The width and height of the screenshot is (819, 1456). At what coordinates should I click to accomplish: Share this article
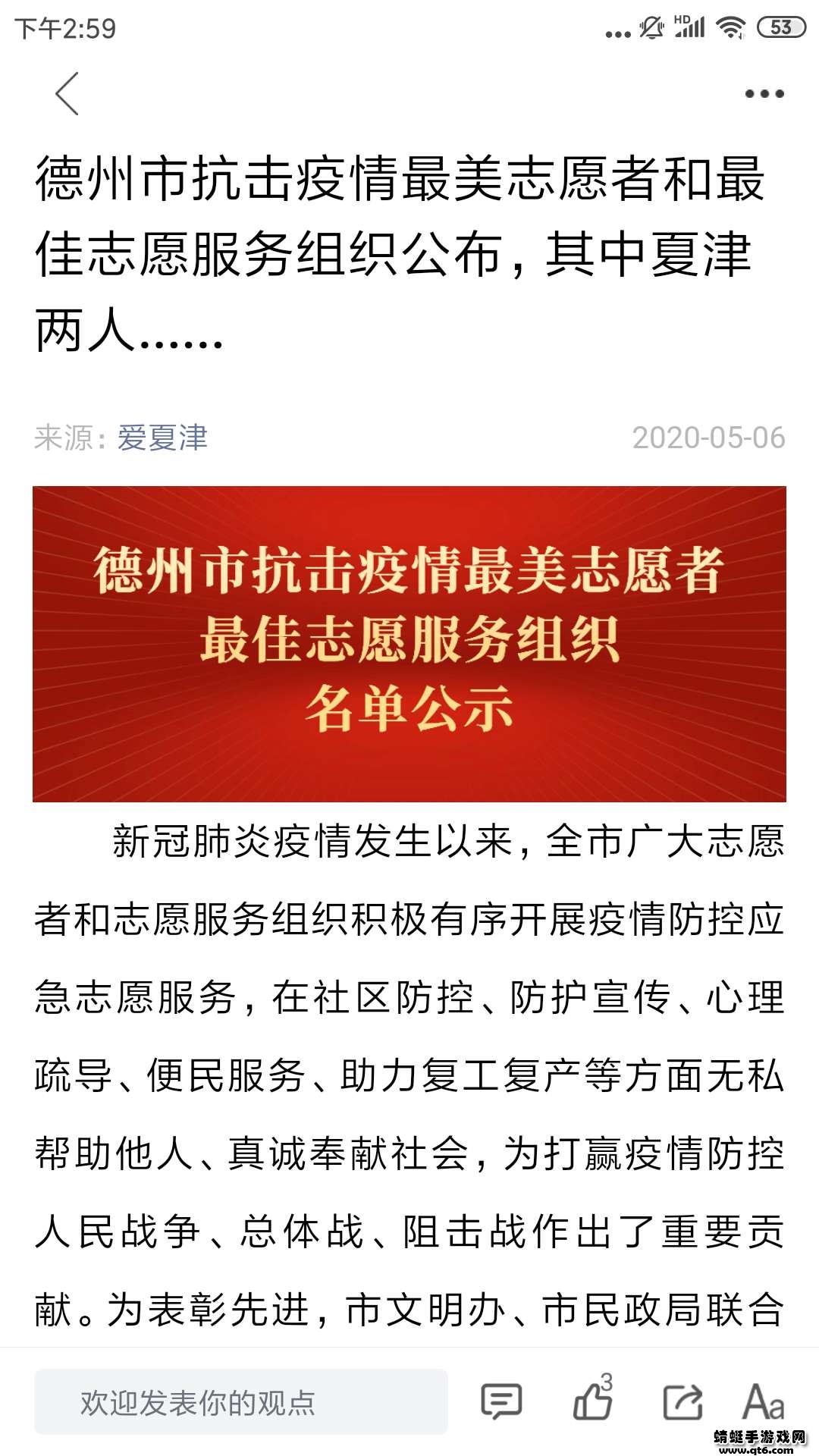pyautogui.click(x=682, y=1402)
